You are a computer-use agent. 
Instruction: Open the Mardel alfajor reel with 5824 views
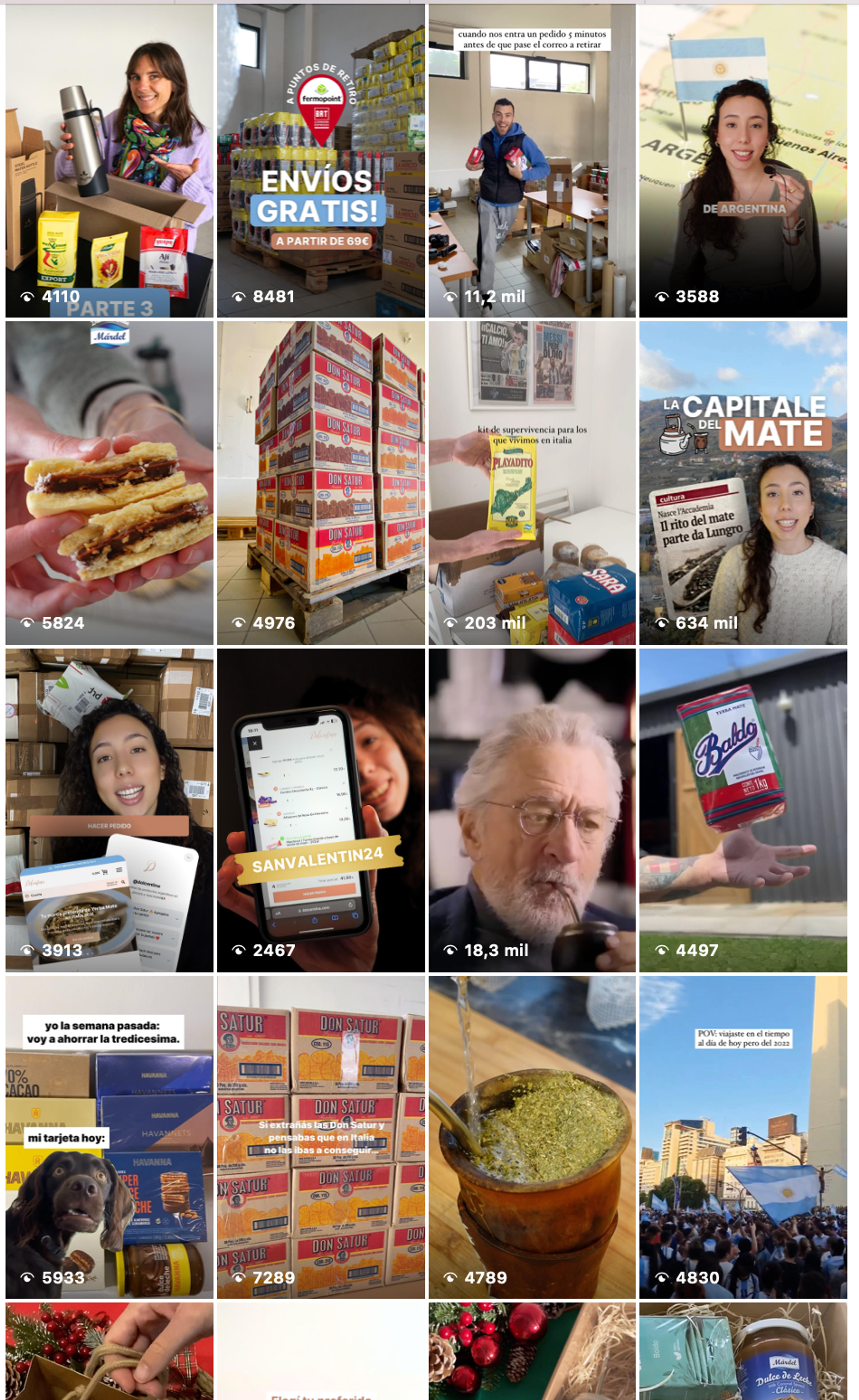coord(110,483)
